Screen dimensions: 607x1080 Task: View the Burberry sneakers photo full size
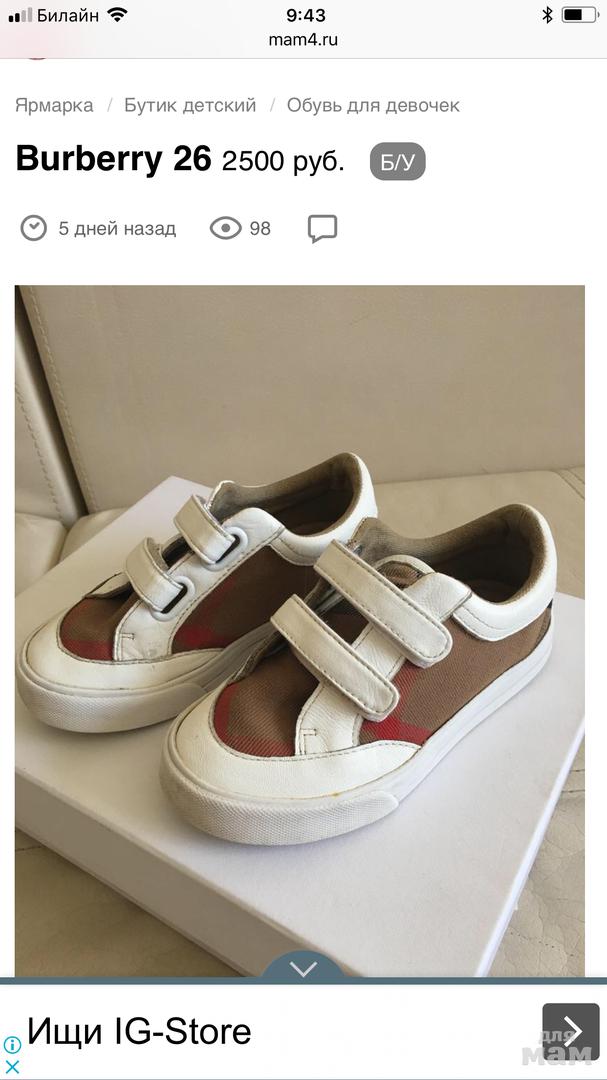click(x=300, y=630)
